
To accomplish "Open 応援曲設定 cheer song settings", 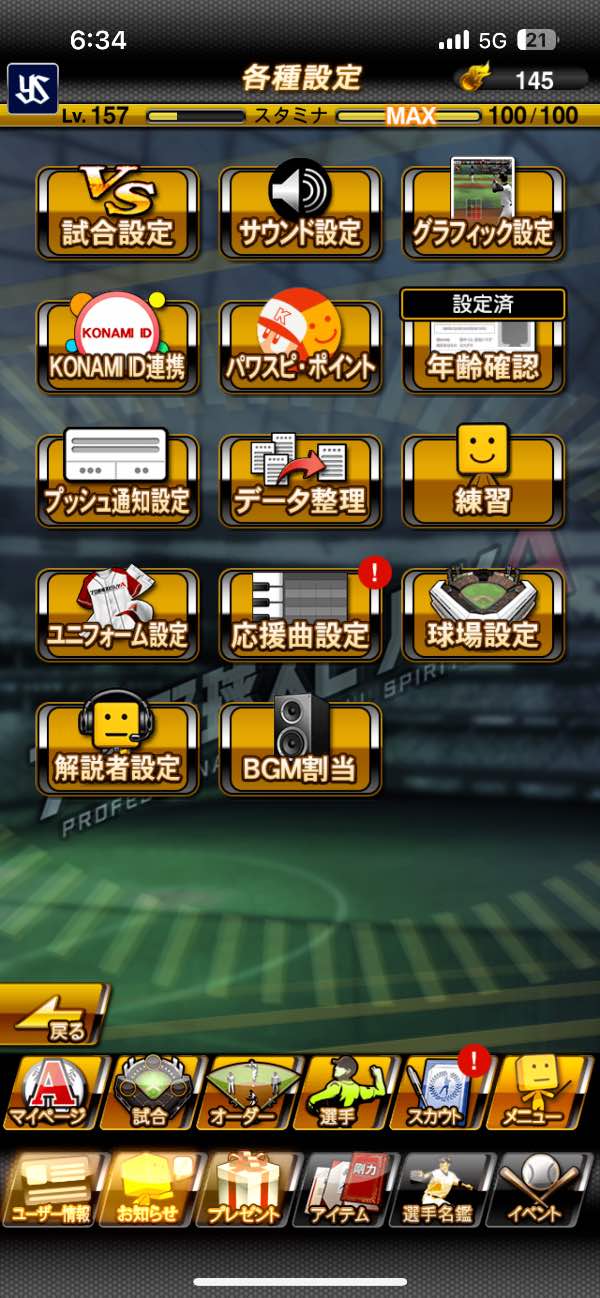I will tap(300, 614).
